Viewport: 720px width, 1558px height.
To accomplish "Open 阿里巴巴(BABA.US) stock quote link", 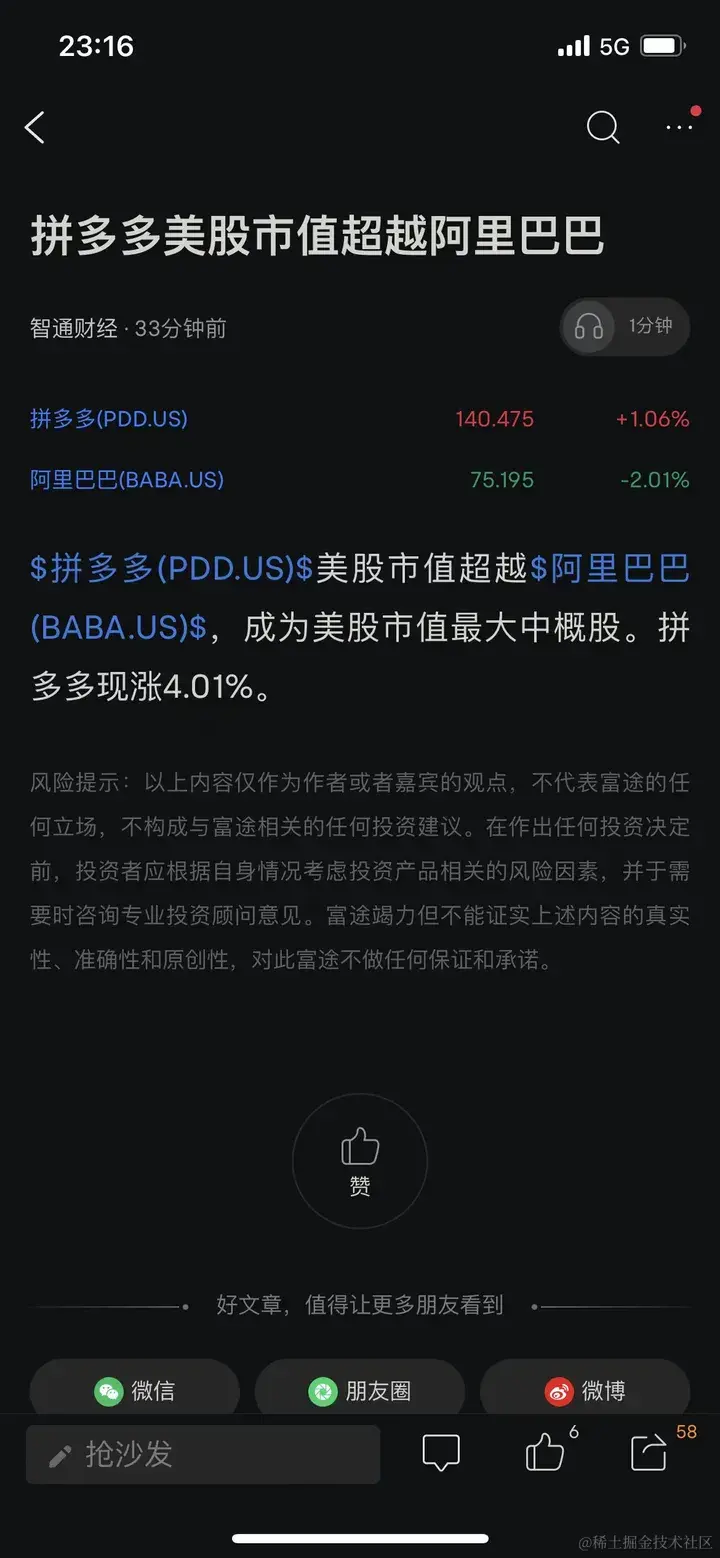I will [x=126, y=480].
